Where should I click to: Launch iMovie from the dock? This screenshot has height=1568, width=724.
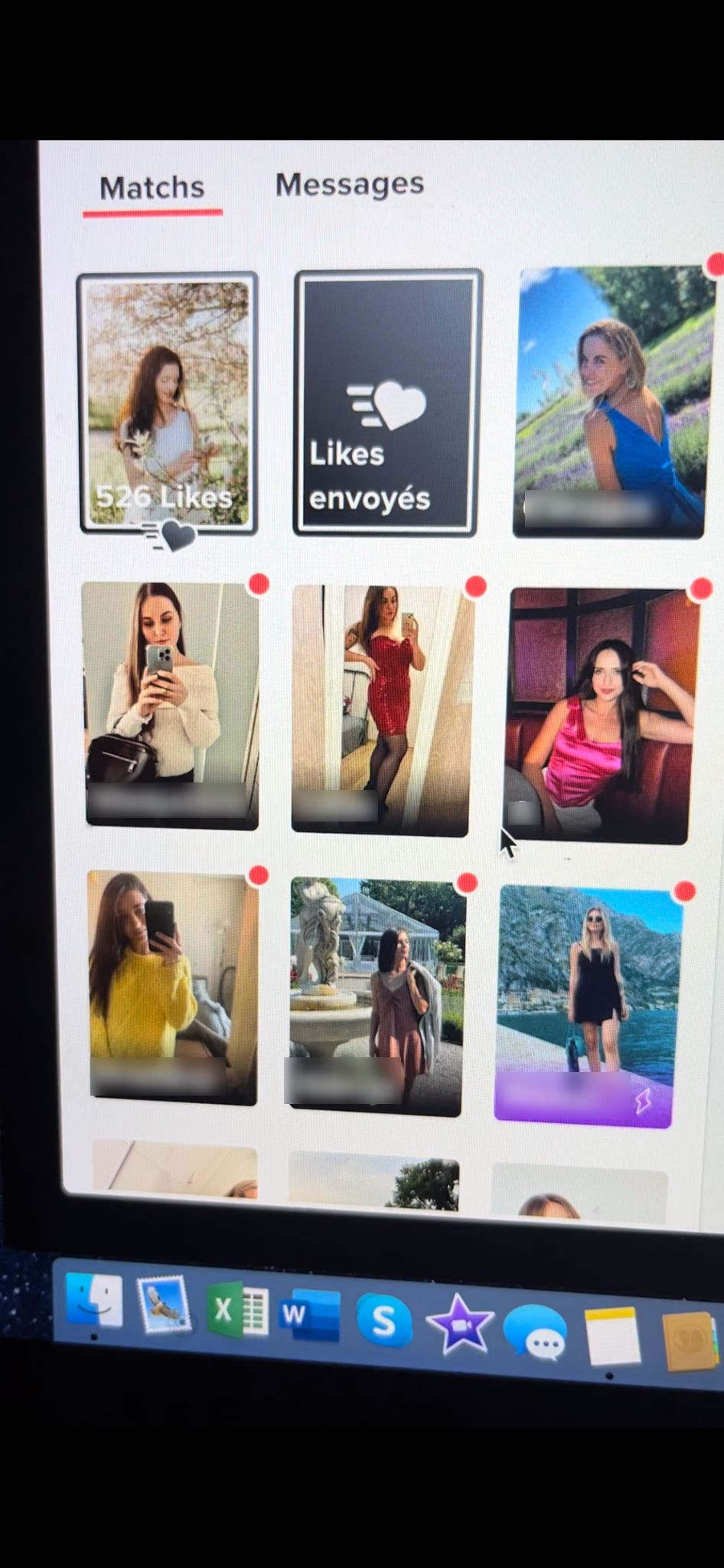point(458,1325)
